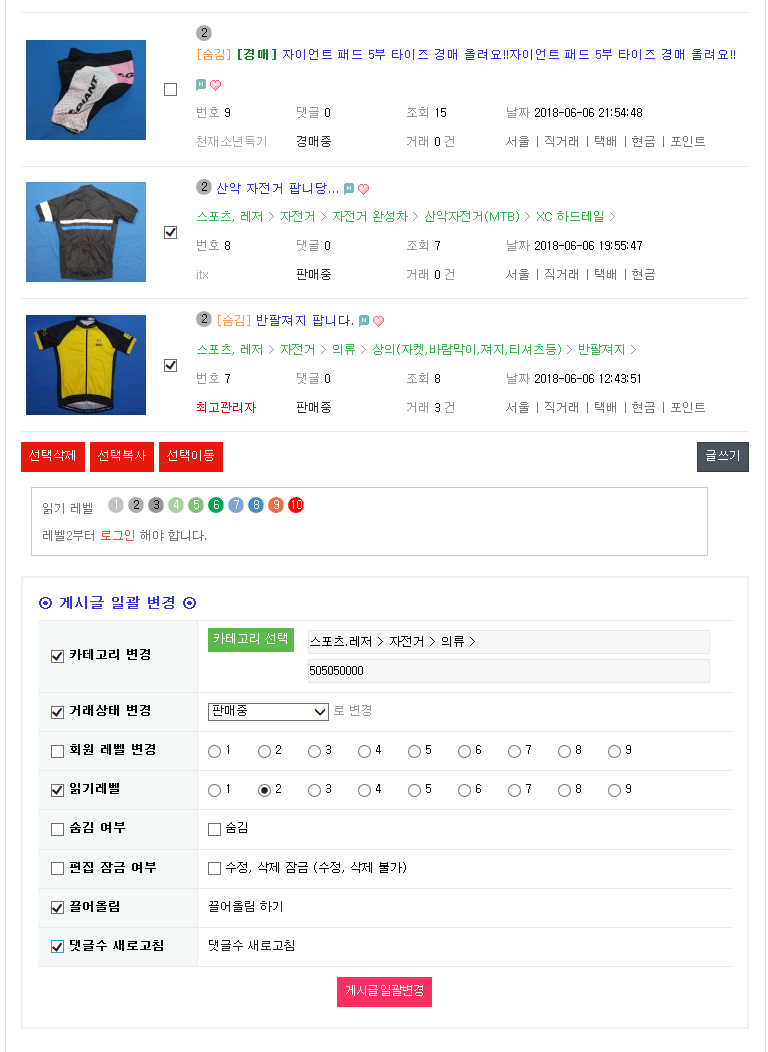Tap the 카테고리 선택 button
Screen dimensions: 768x1052
[x=251, y=639]
